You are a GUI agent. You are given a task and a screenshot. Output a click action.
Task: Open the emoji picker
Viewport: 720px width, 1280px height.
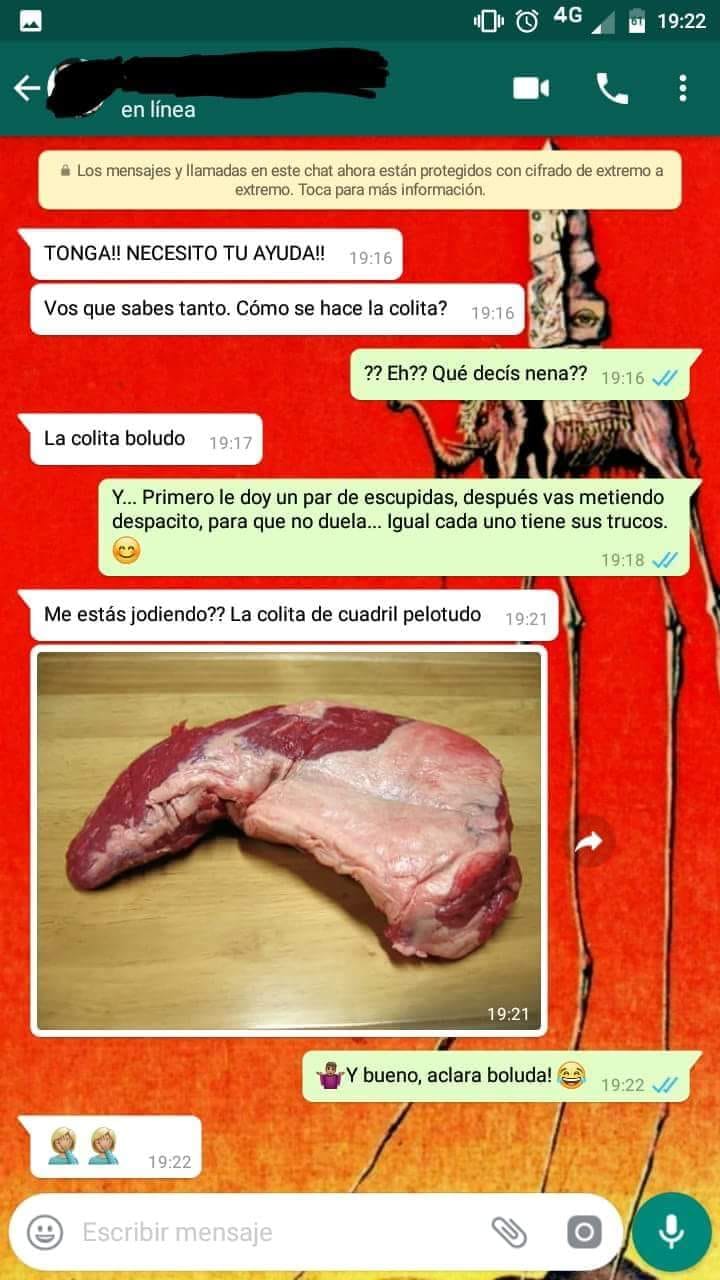coord(45,1232)
